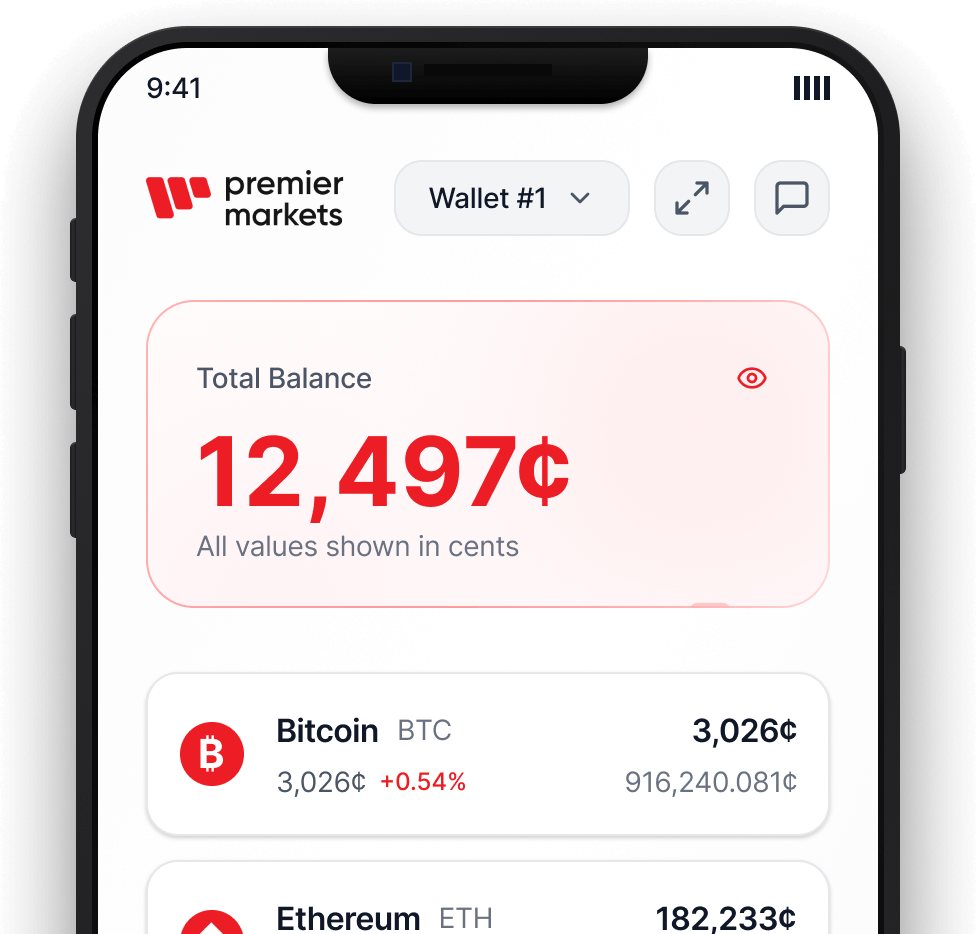976x934 pixels.
Task: Open the Bitcoin asset card
Action: pos(488,754)
